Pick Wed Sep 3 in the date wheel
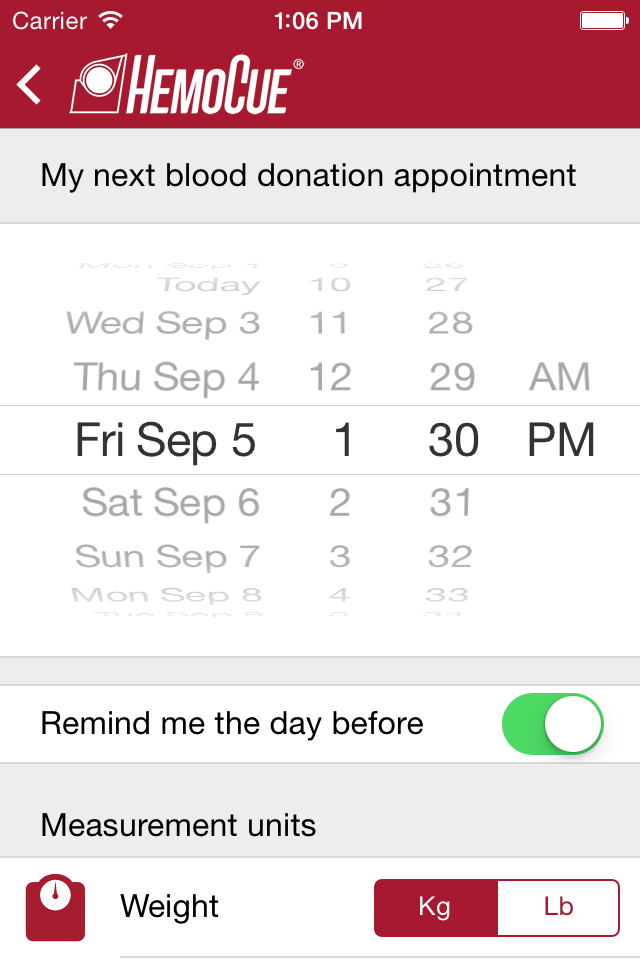 tap(163, 323)
